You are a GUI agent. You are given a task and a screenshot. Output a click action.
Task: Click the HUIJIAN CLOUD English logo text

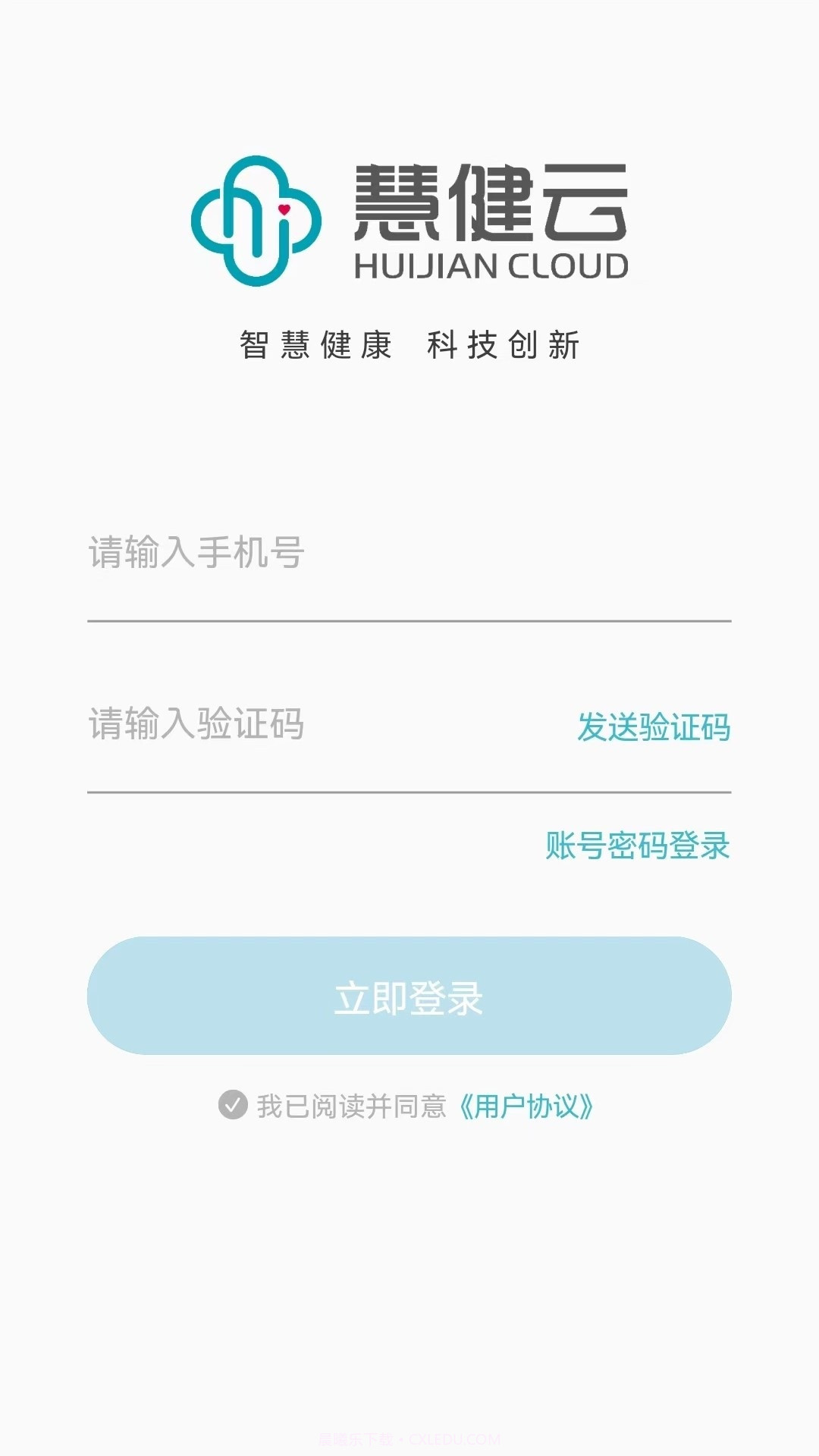[491, 265]
